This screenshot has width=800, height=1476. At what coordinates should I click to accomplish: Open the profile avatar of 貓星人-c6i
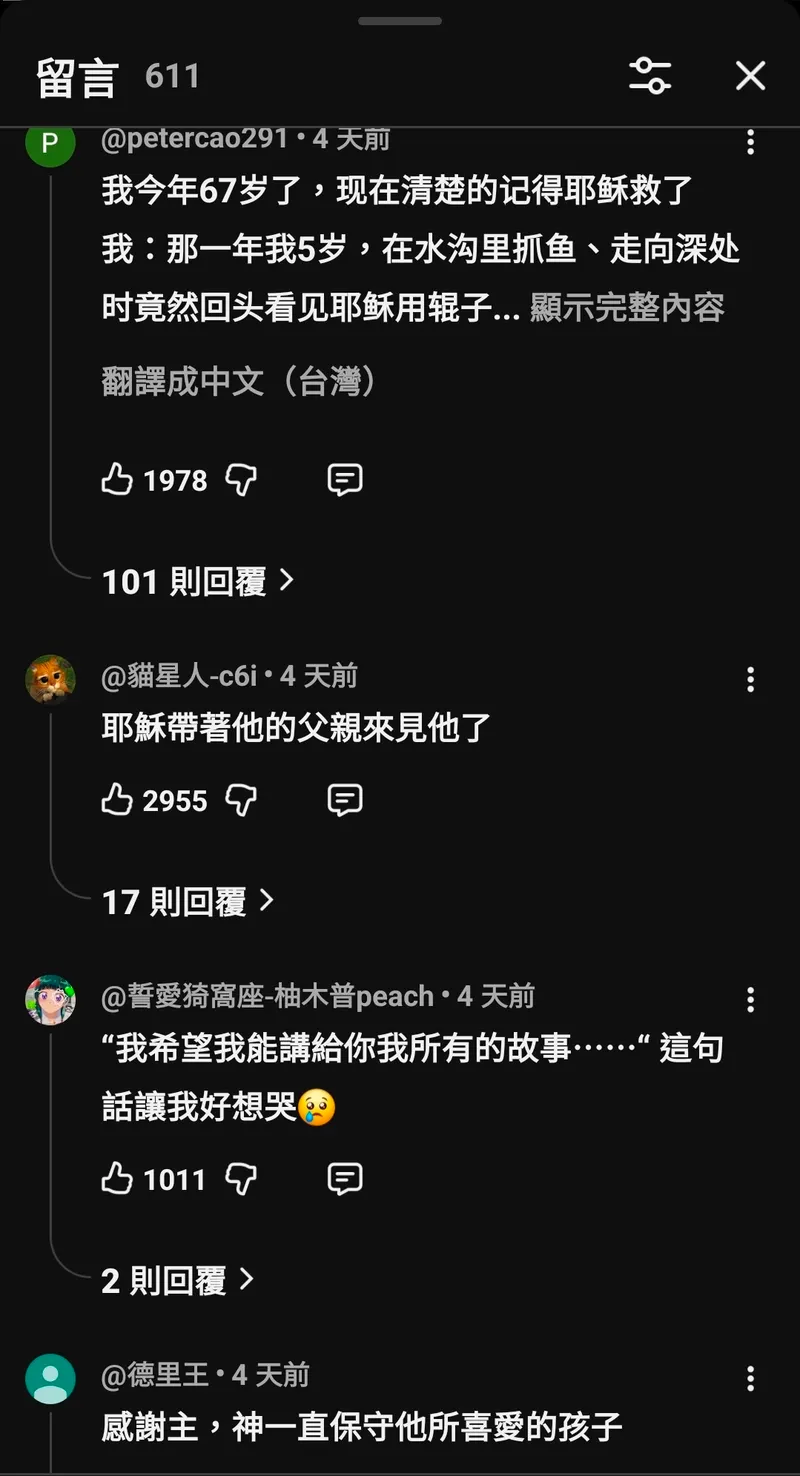[x=50, y=680]
